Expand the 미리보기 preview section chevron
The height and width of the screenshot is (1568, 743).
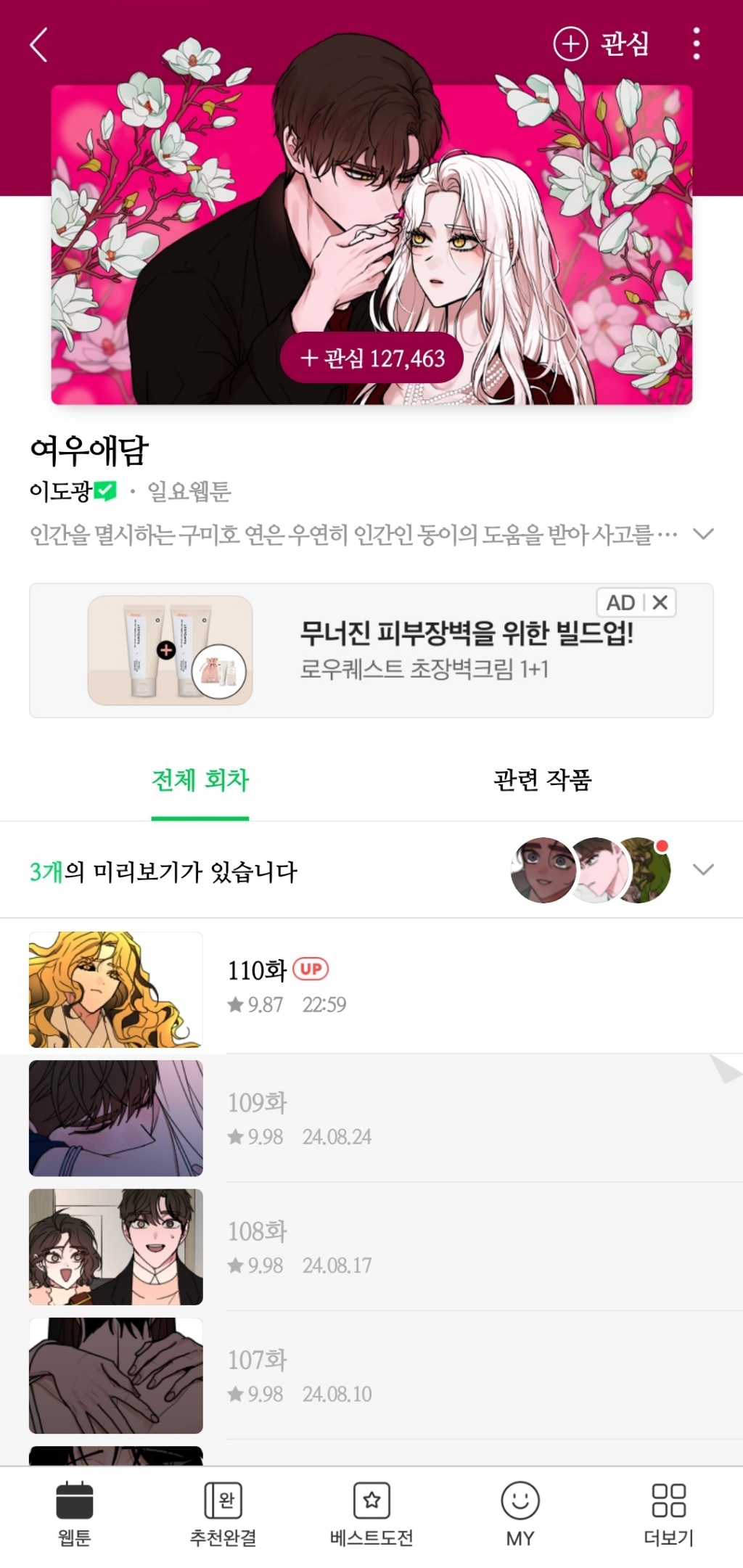point(702,868)
